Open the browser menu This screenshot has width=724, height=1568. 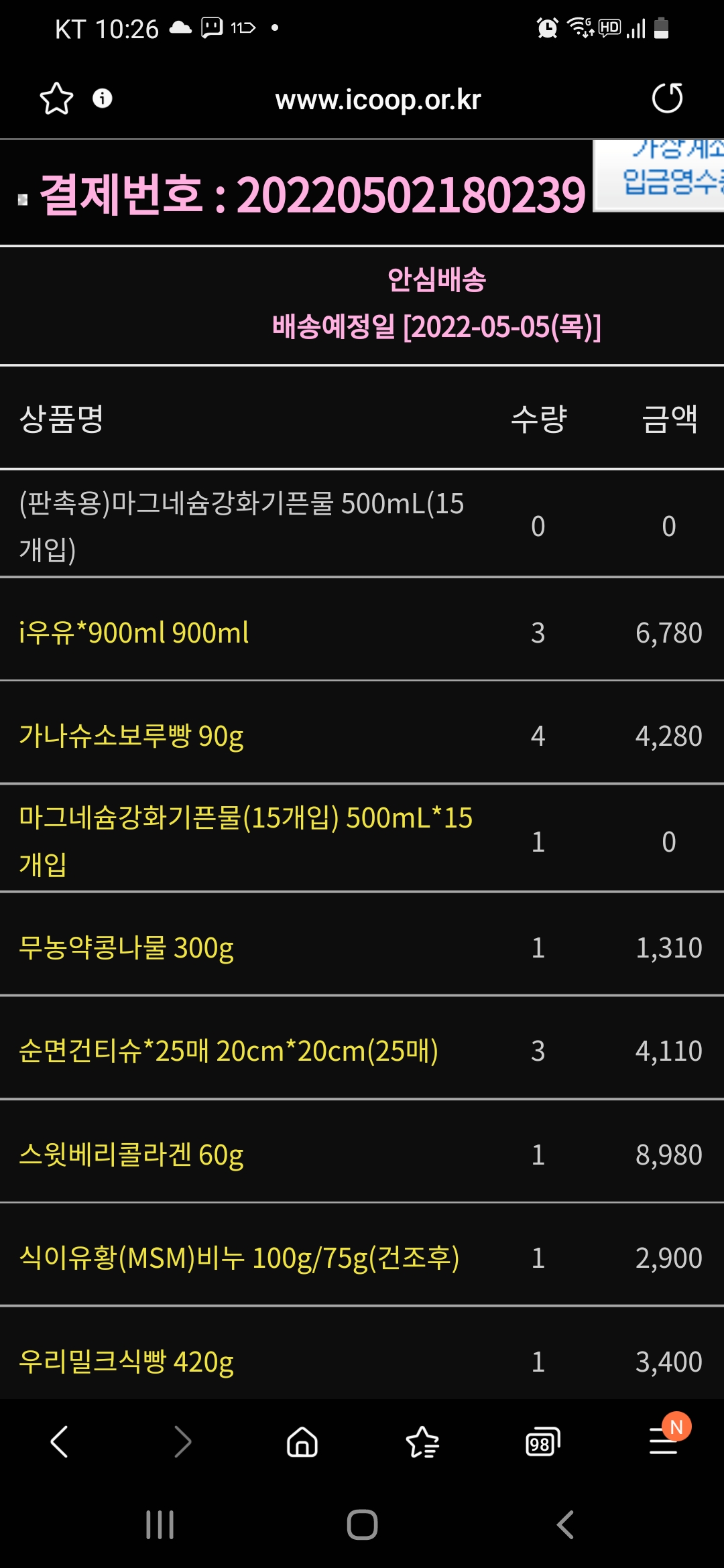664,1441
